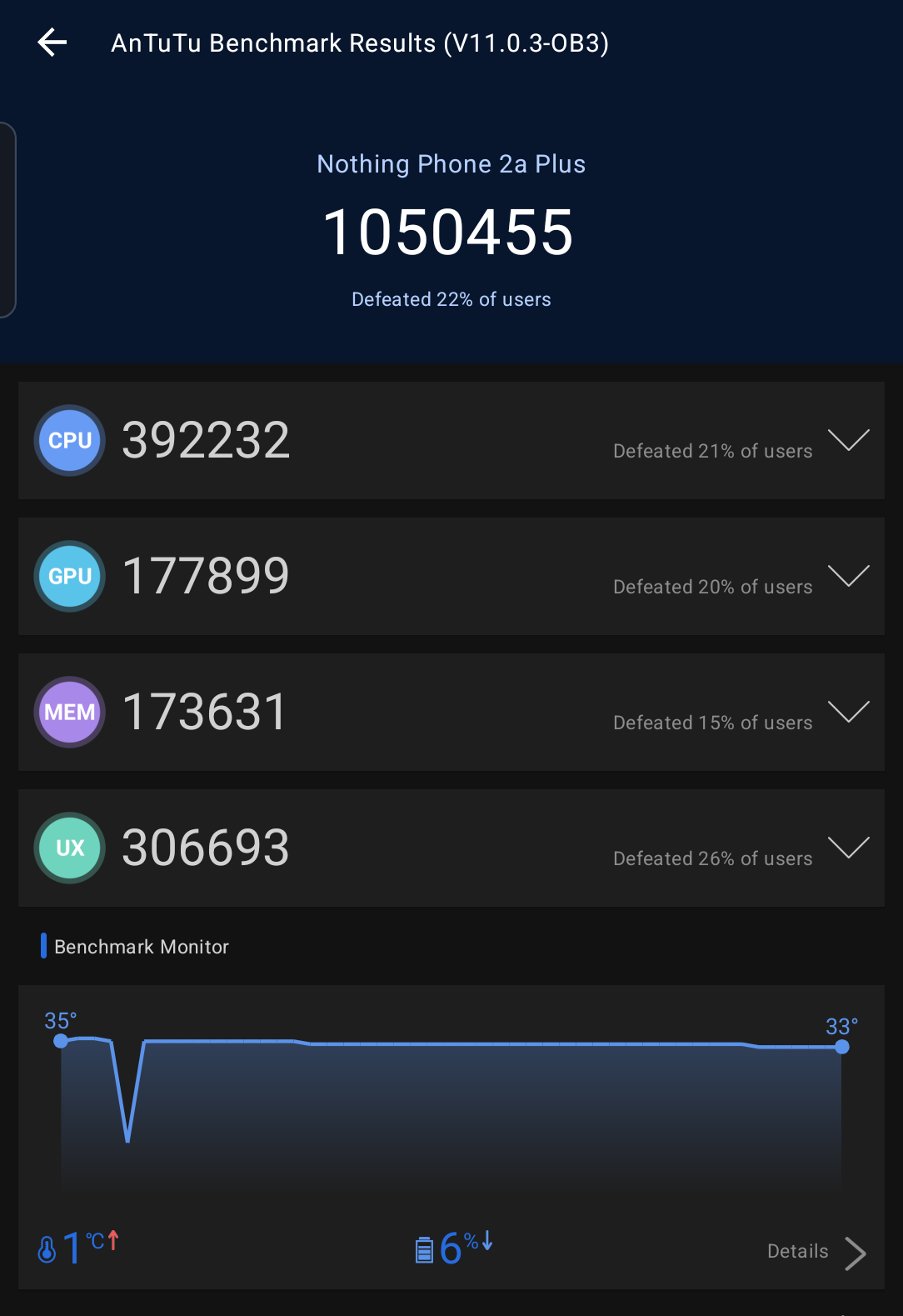Viewport: 903px width, 1316px height.
Task: Open Benchmark Monitor Details
Action: coord(816,1252)
